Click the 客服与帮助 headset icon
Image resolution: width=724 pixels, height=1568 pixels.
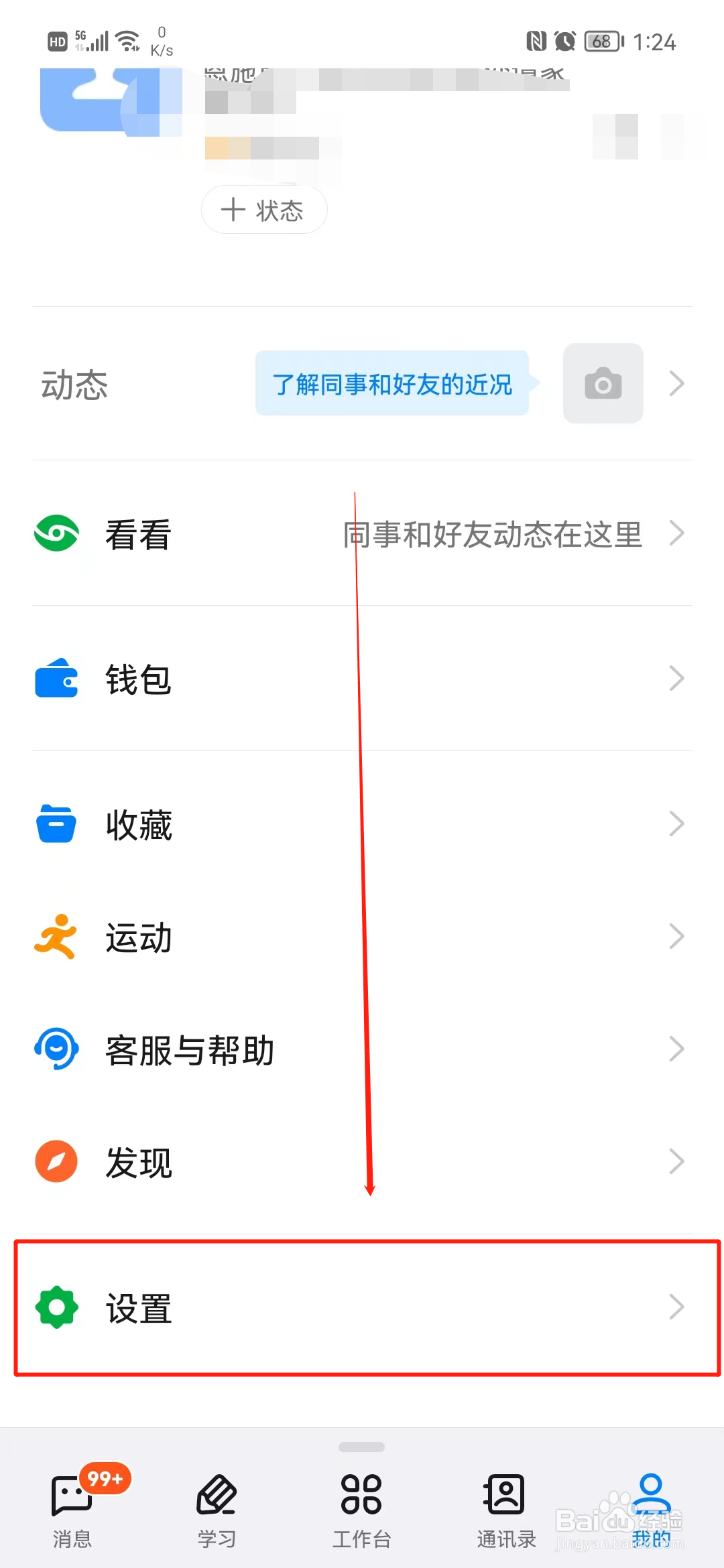56,1049
